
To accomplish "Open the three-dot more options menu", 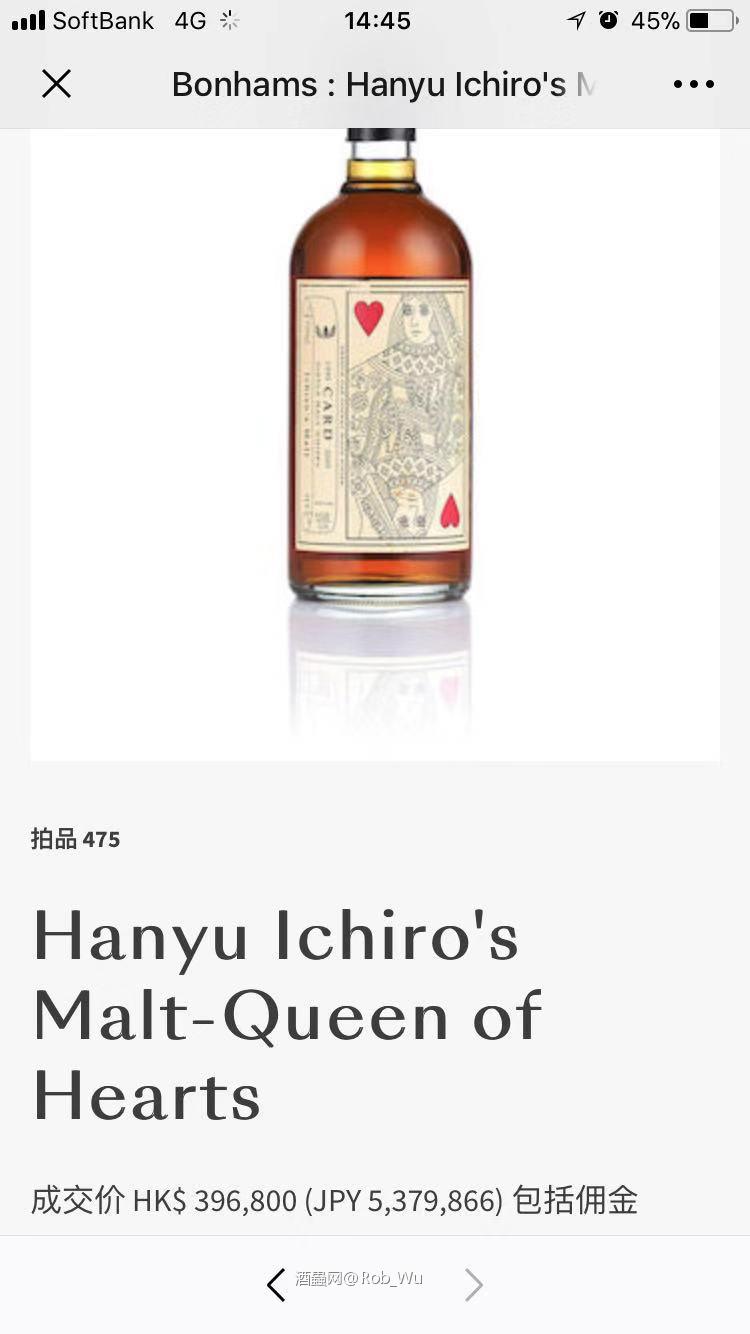I will (693, 85).
